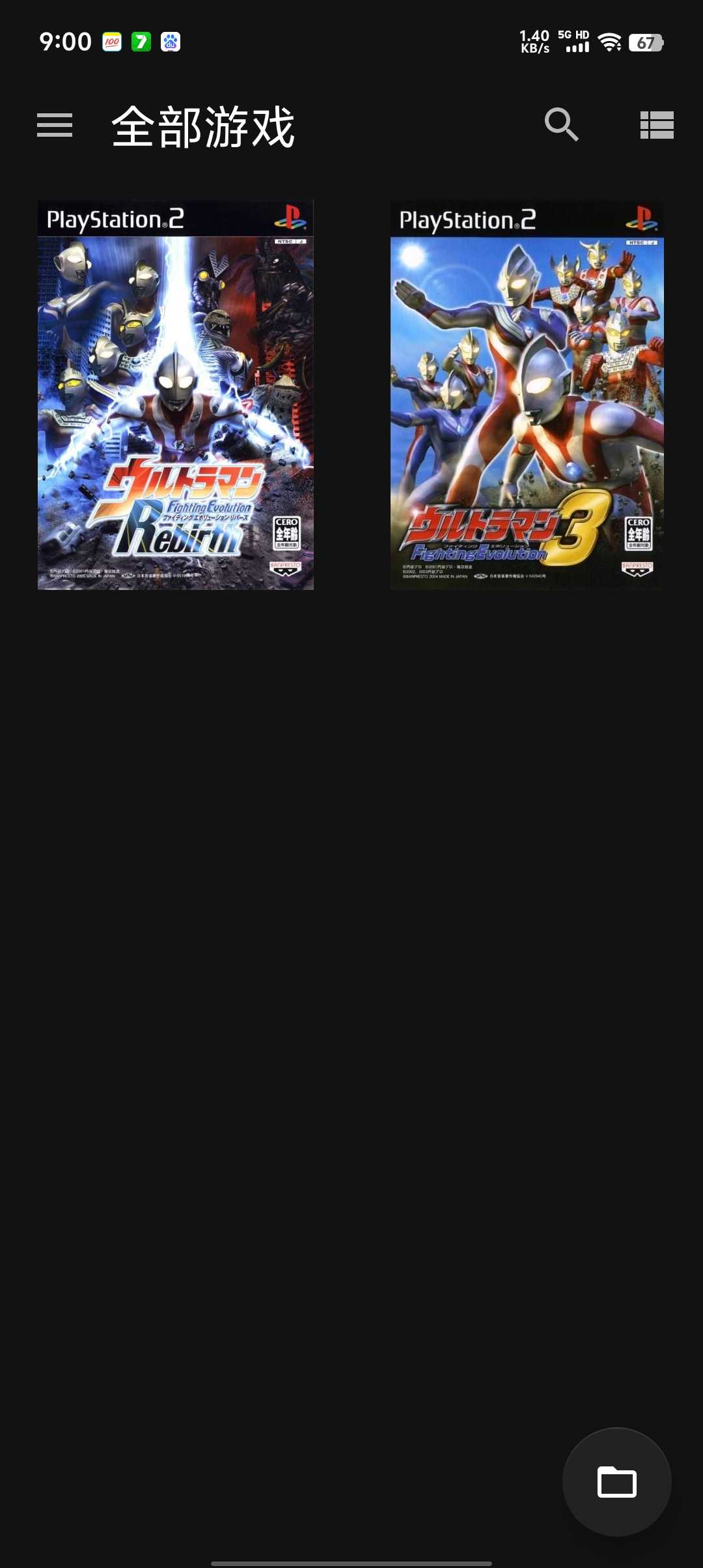Launch Ultraman Fighting Evolution Rebirth
The width and height of the screenshot is (703, 1568).
click(176, 395)
